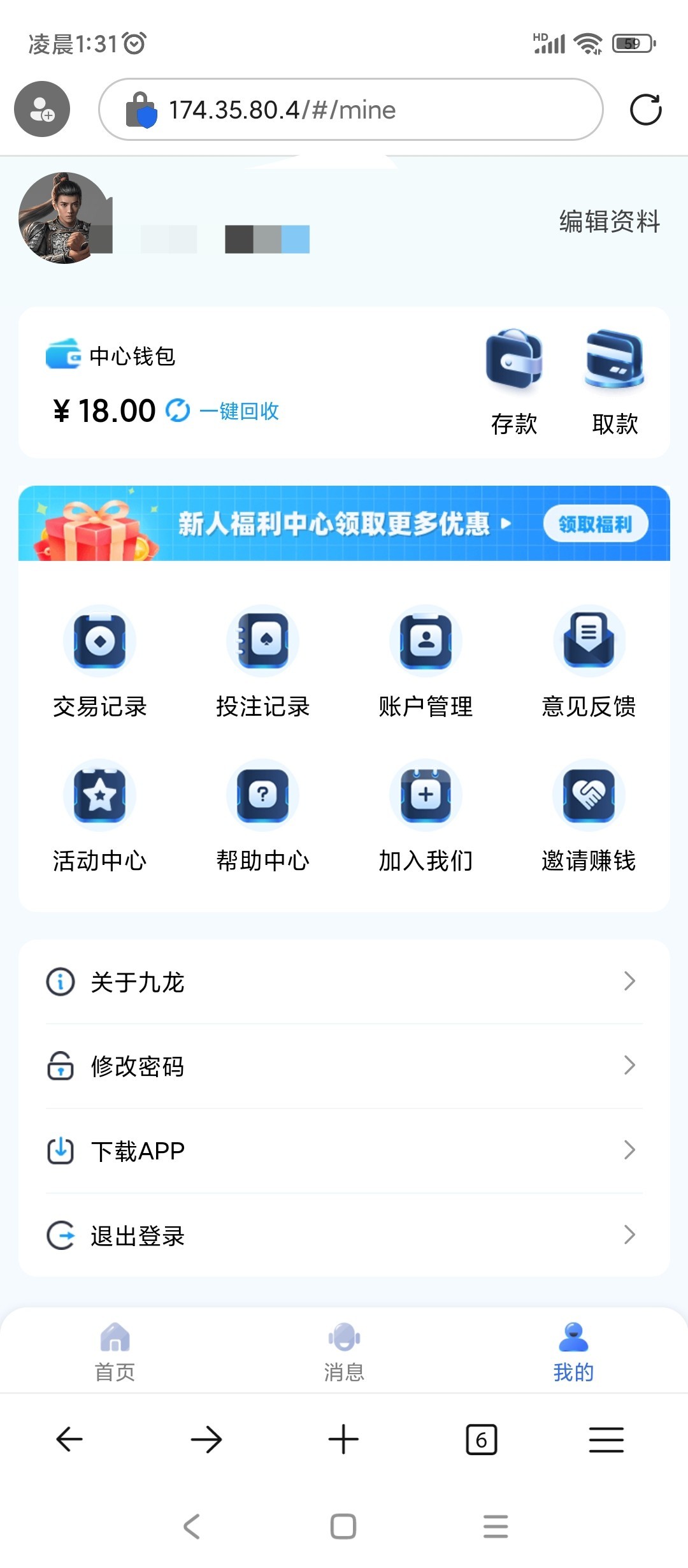Open 帮助中心 help center
This screenshot has height=1568, width=688.
point(262,817)
